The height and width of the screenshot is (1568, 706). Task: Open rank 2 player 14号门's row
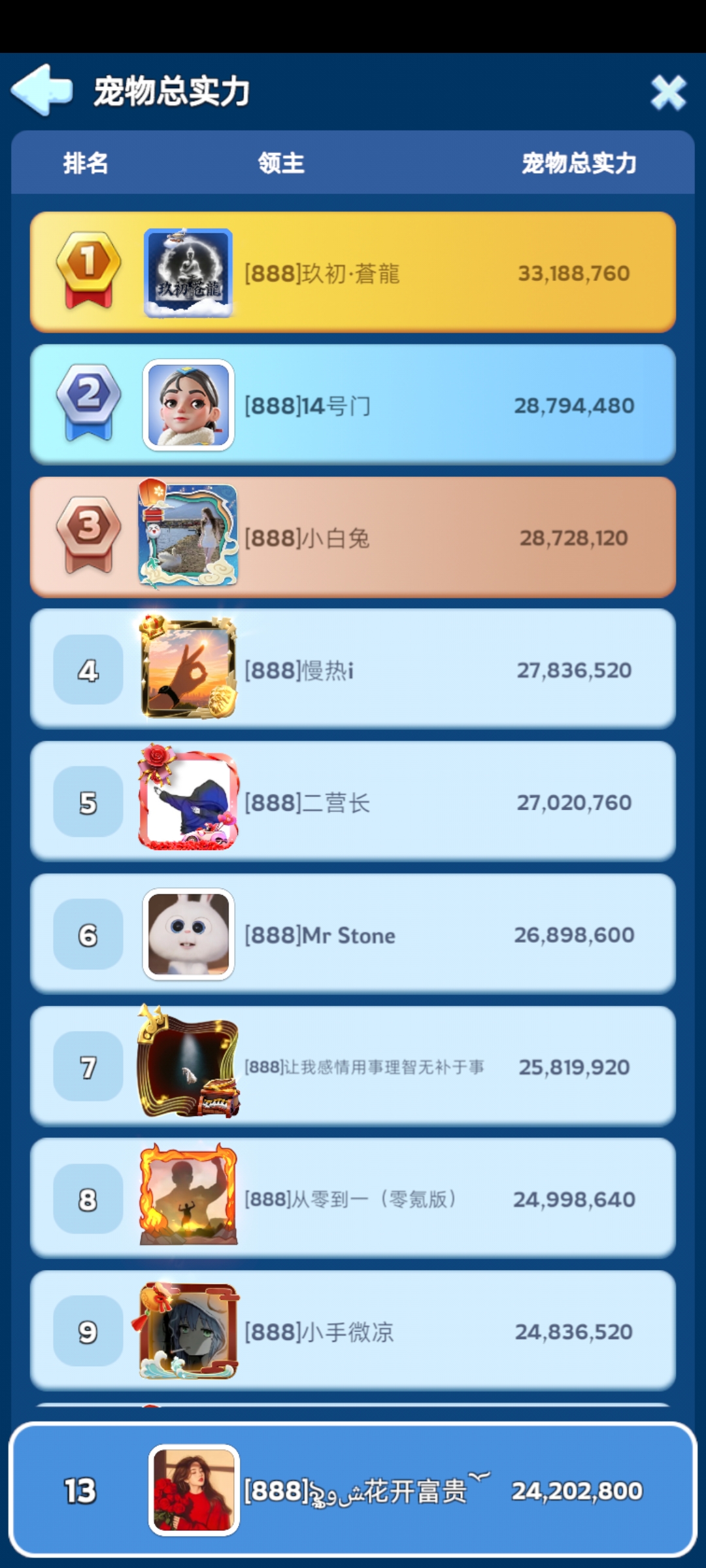point(353,405)
